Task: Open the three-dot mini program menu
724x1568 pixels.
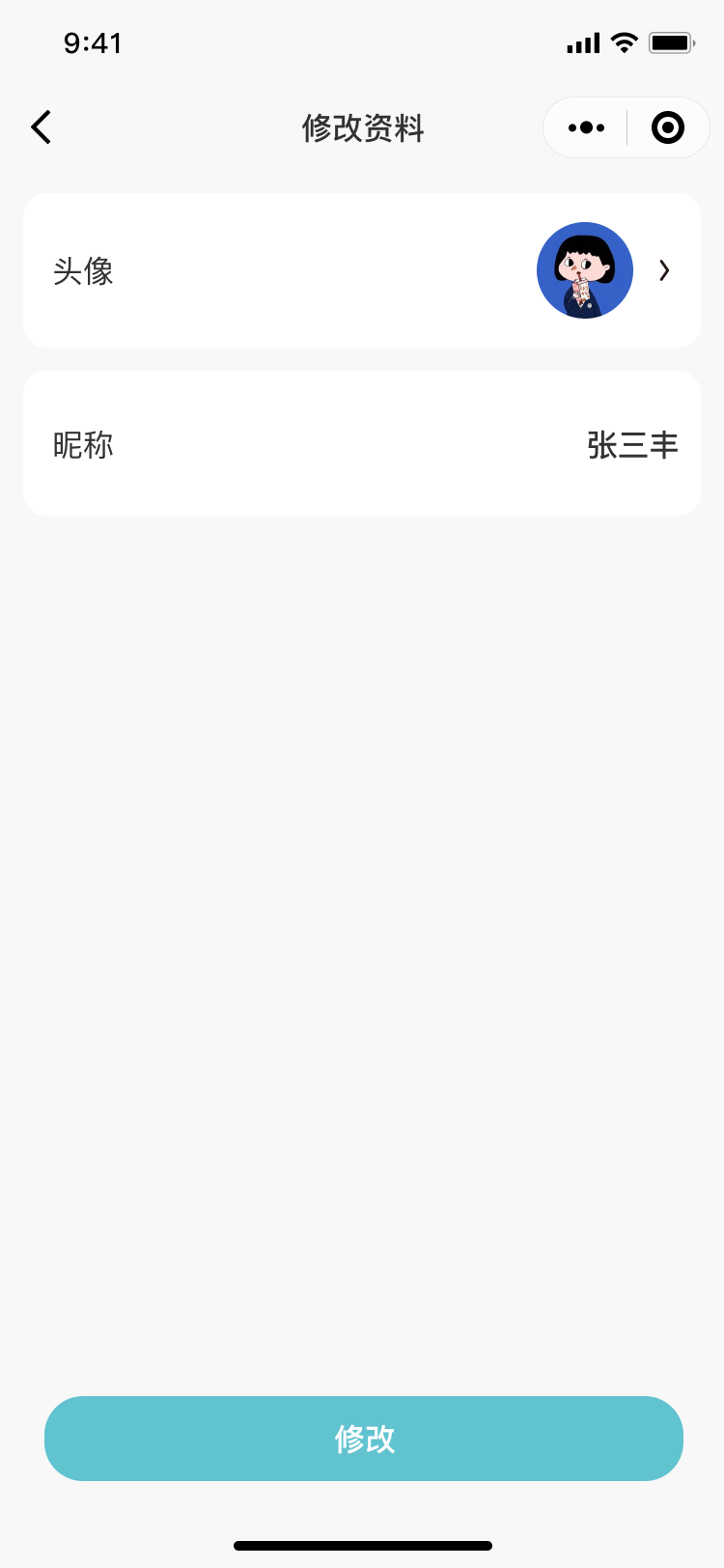Action: 586,127
